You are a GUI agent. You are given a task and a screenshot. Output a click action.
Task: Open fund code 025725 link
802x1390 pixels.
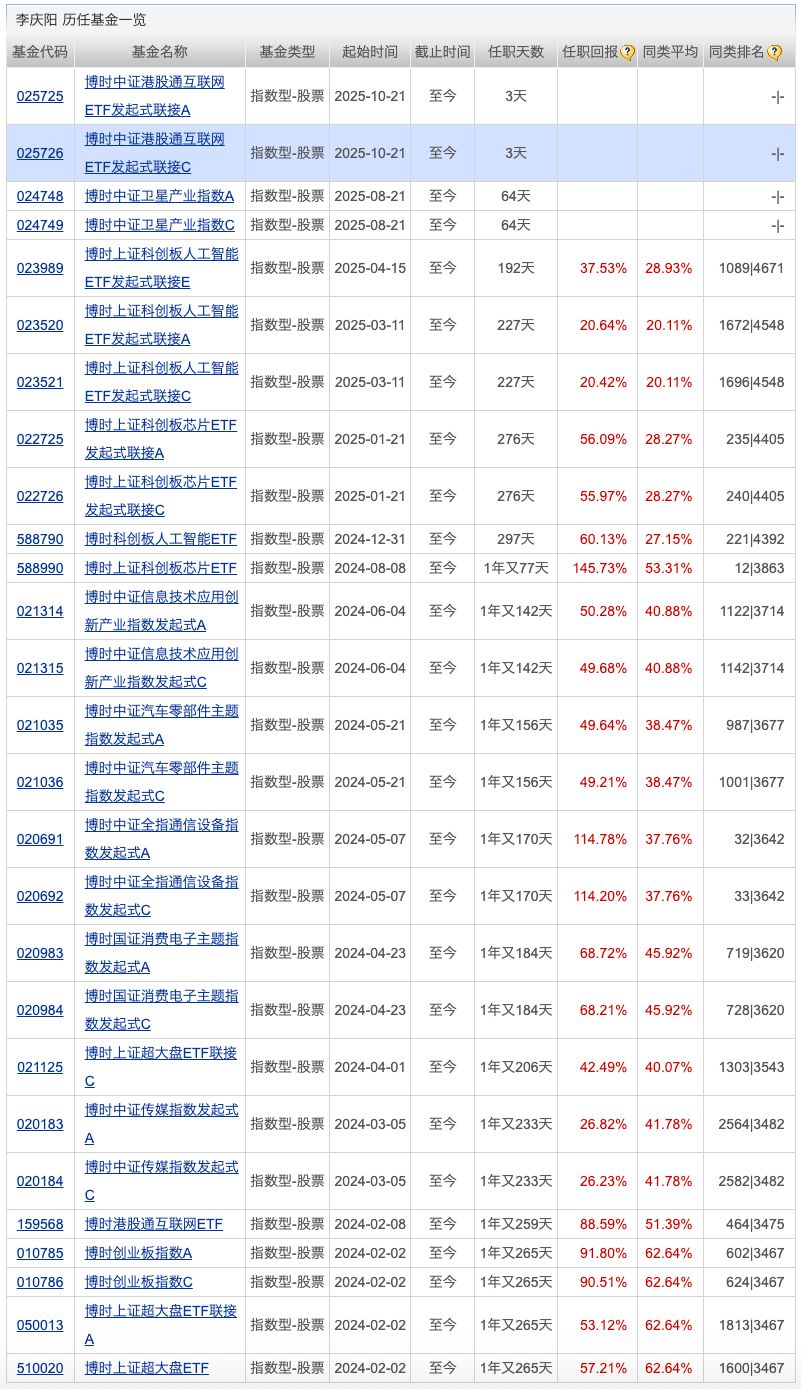click(40, 96)
